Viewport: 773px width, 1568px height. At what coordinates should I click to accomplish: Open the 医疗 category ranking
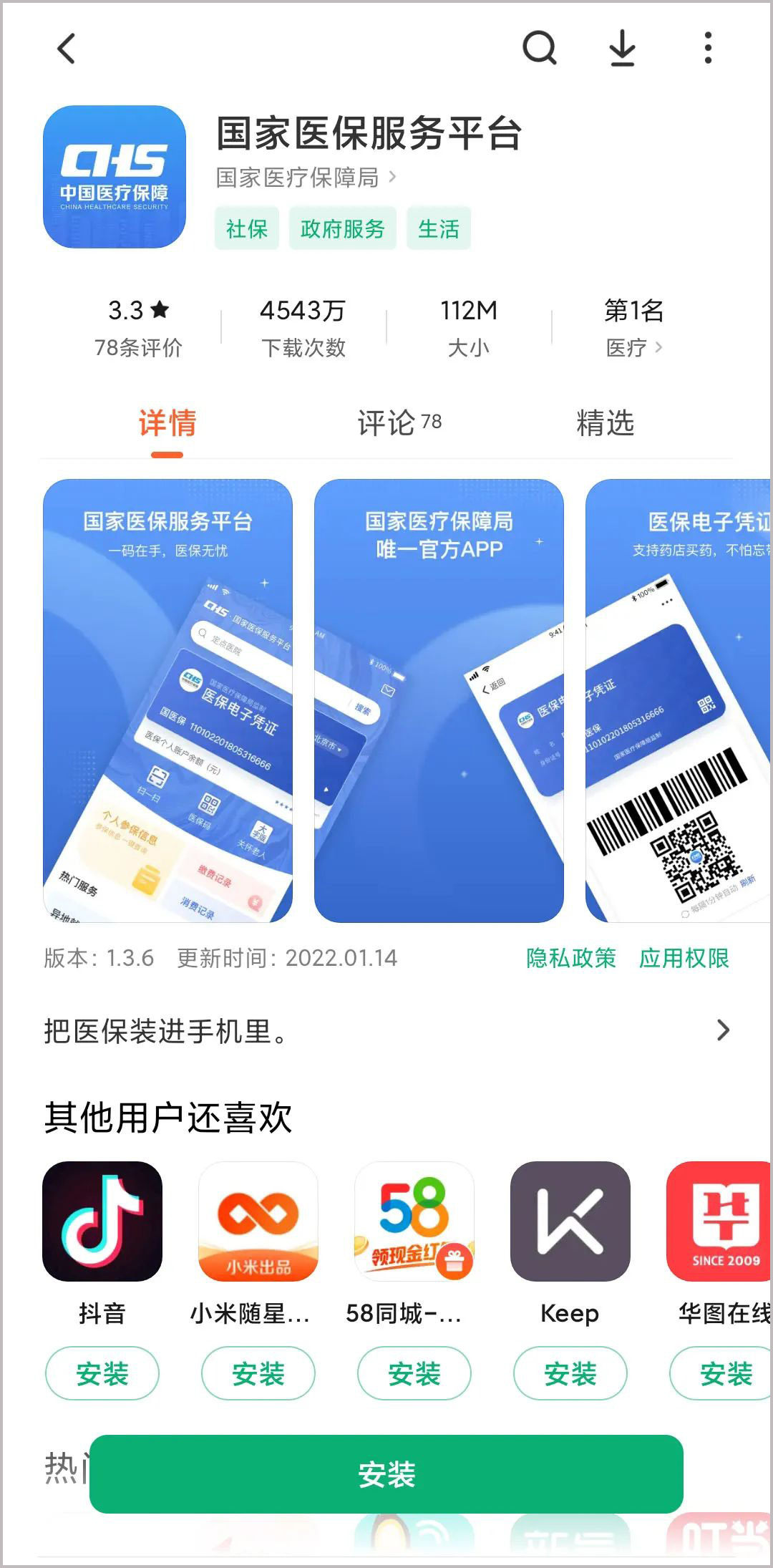point(633,348)
